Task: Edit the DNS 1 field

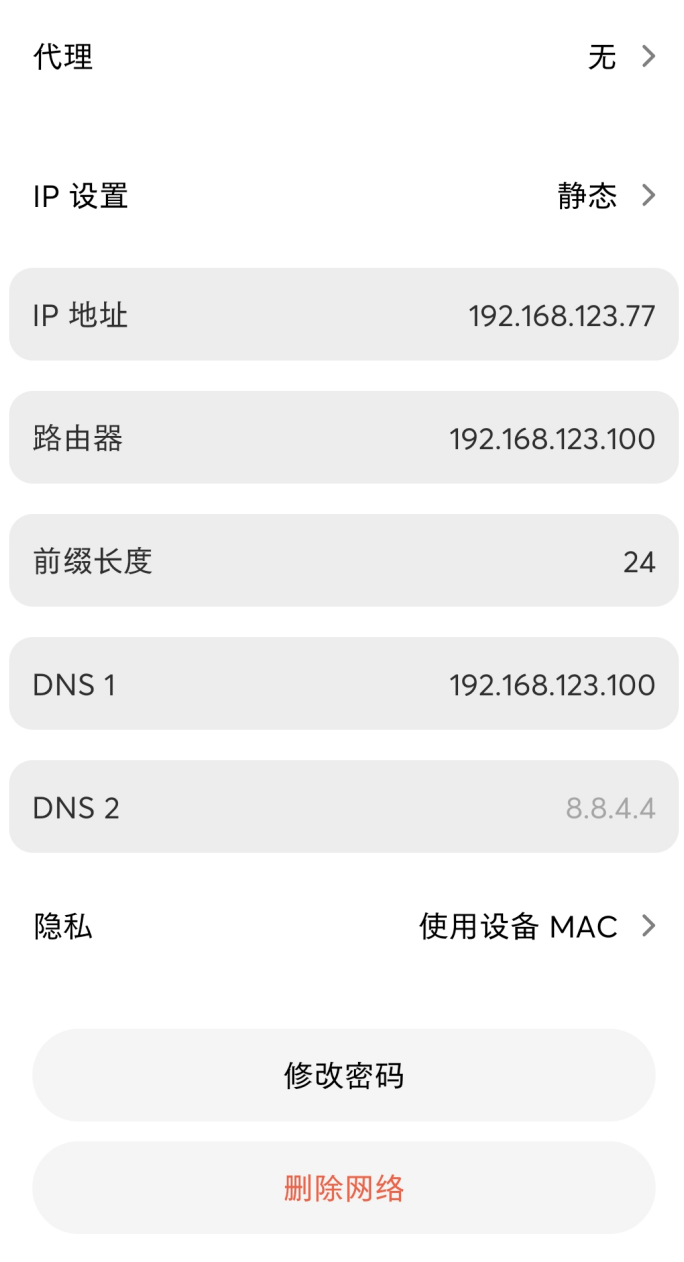Action: coord(344,683)
